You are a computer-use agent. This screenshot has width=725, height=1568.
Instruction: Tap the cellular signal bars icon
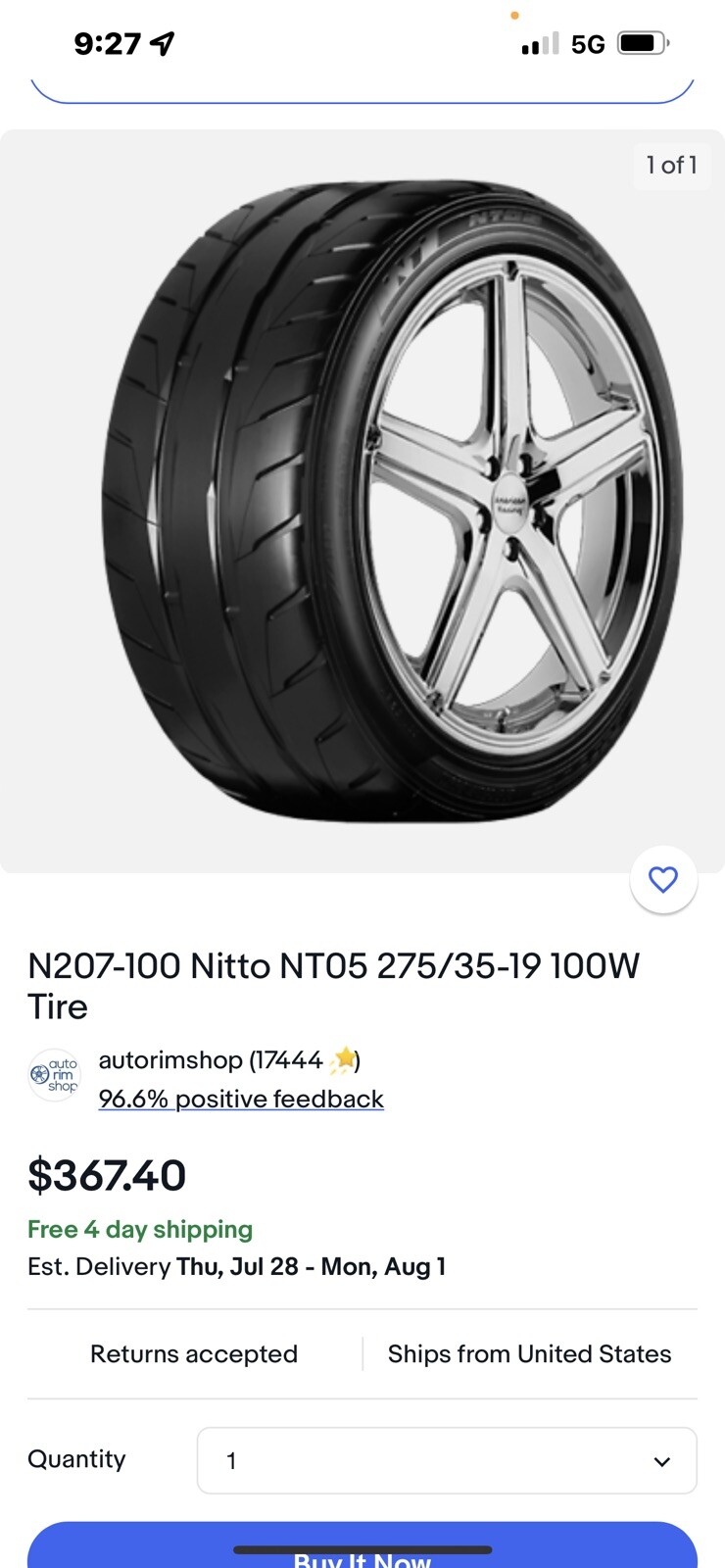coord(540,42)
